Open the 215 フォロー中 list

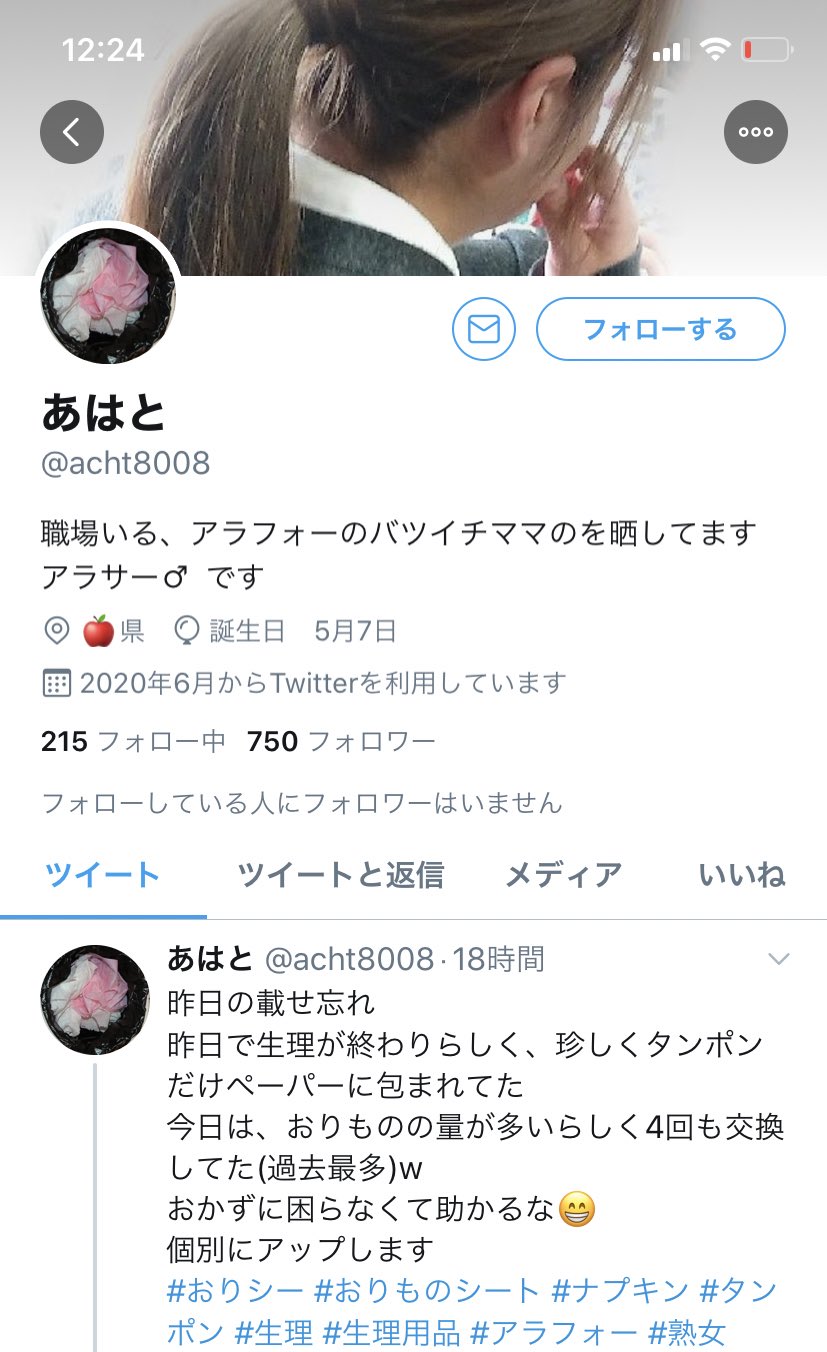(x=132, y=741)
